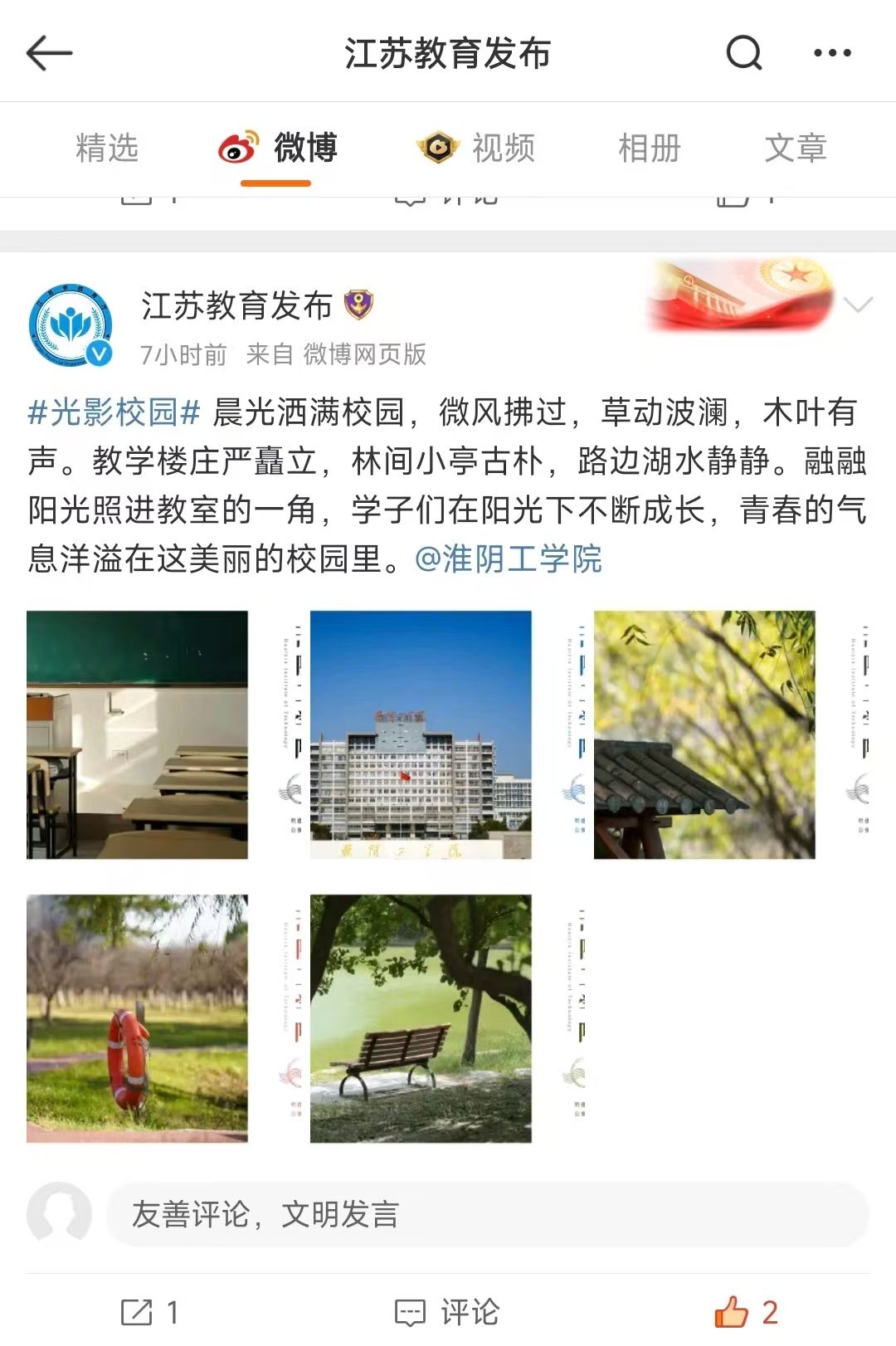View the park bench photo
The height and width of the screenshot is (1346, 896).
(421, 1018)
